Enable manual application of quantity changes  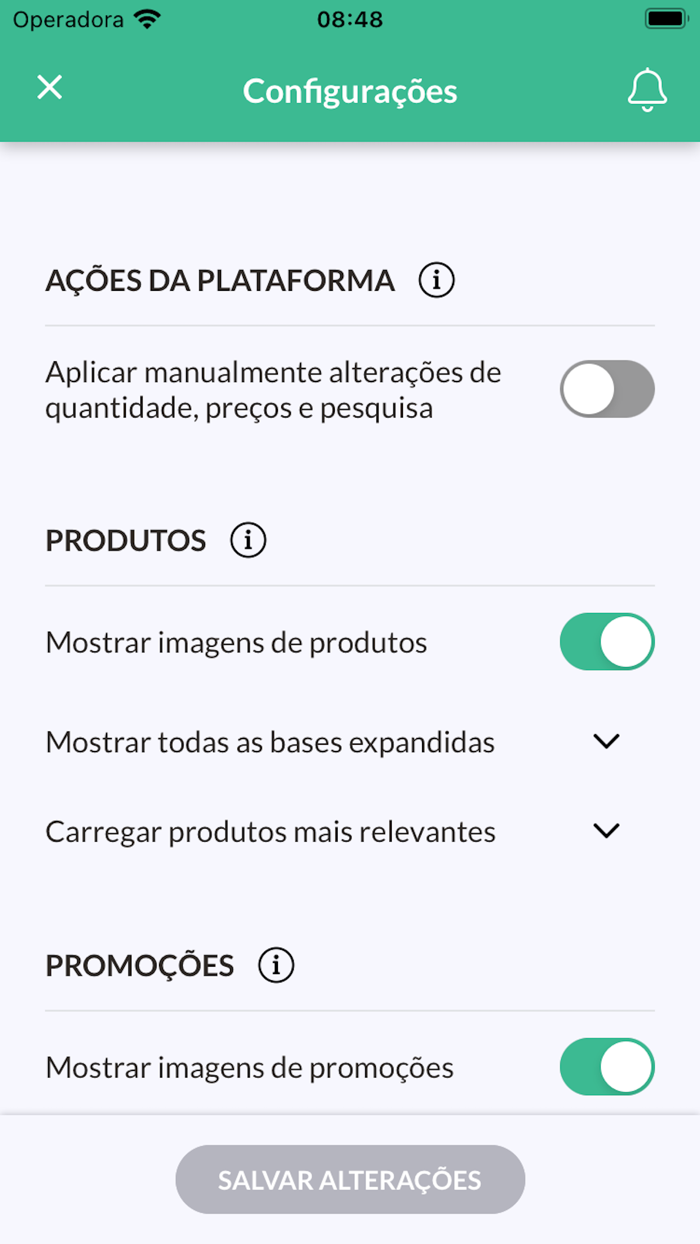click(606, 389)
